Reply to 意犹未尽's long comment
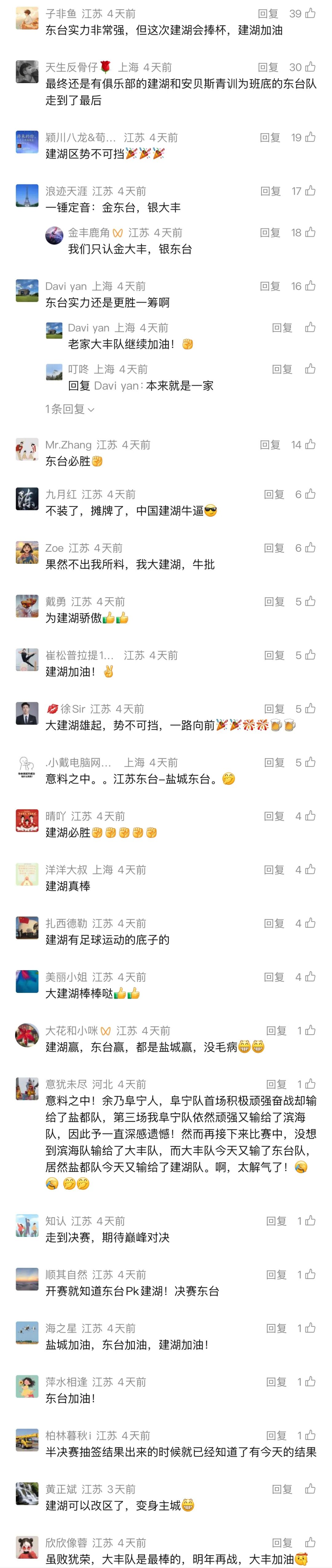 276,1084
